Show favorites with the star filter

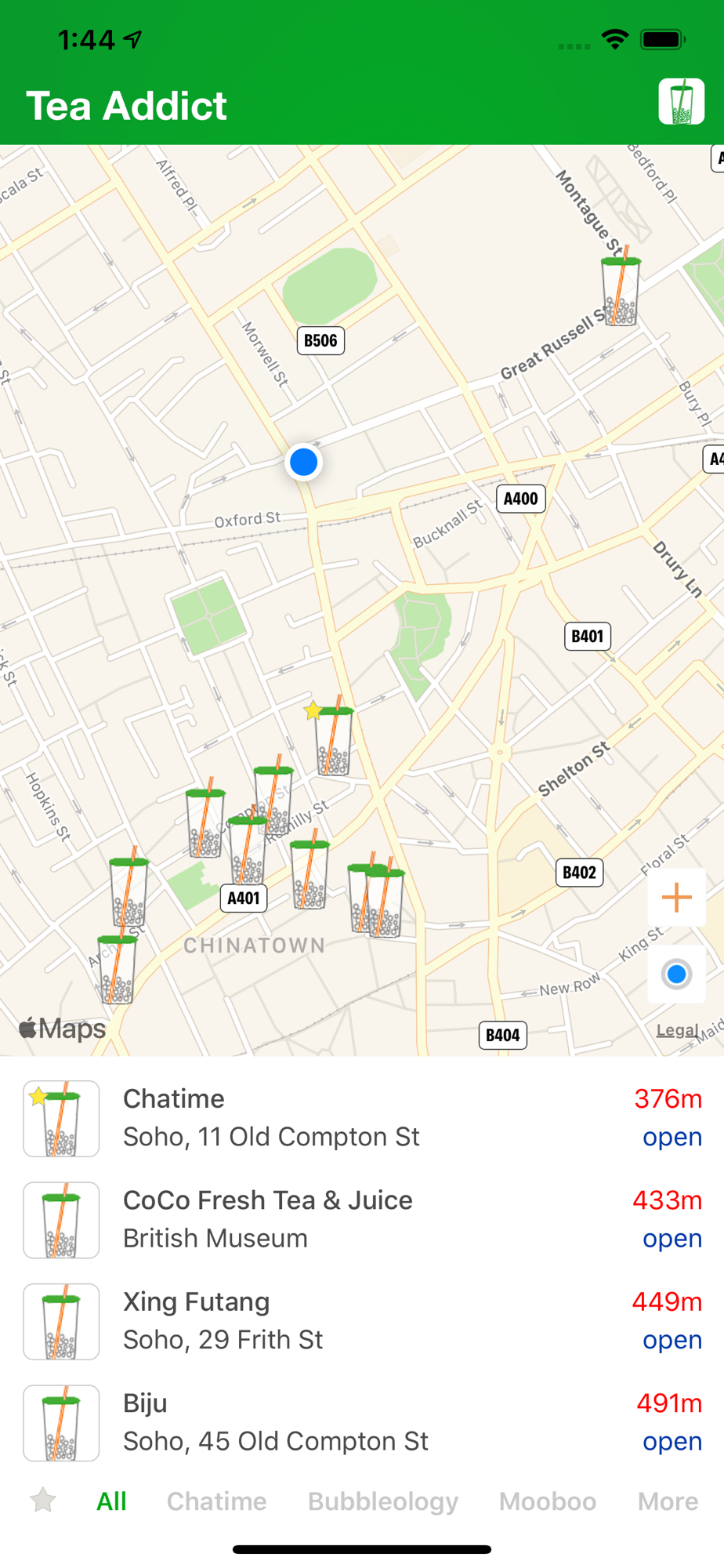tap(43, 1501)
